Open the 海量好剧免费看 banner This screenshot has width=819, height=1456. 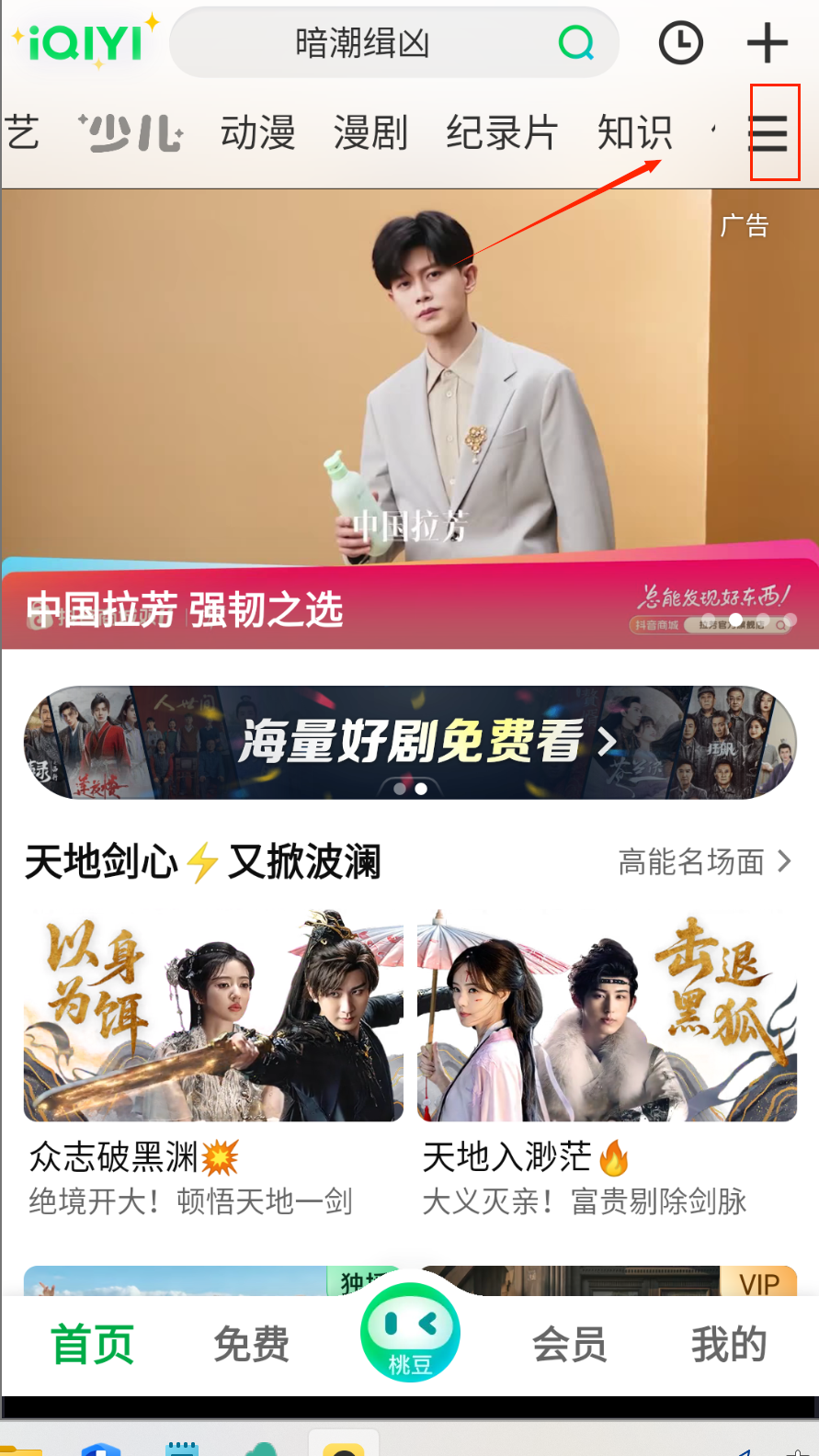[x=409, y=741]
